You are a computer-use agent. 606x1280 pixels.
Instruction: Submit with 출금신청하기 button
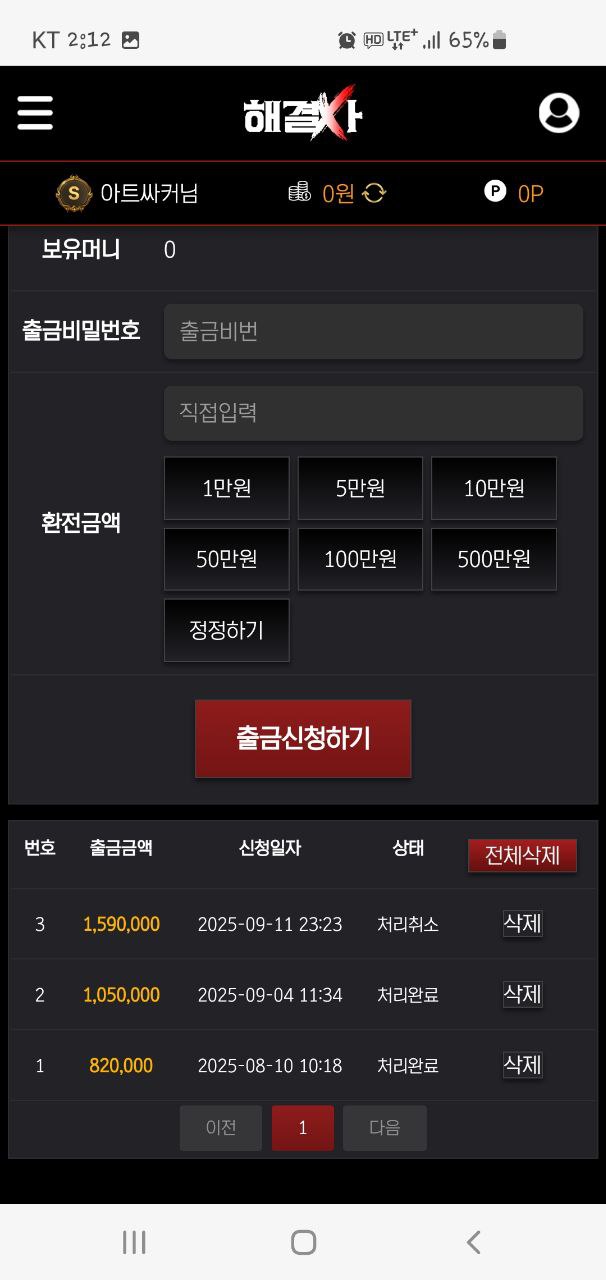[x=303, y=739]
